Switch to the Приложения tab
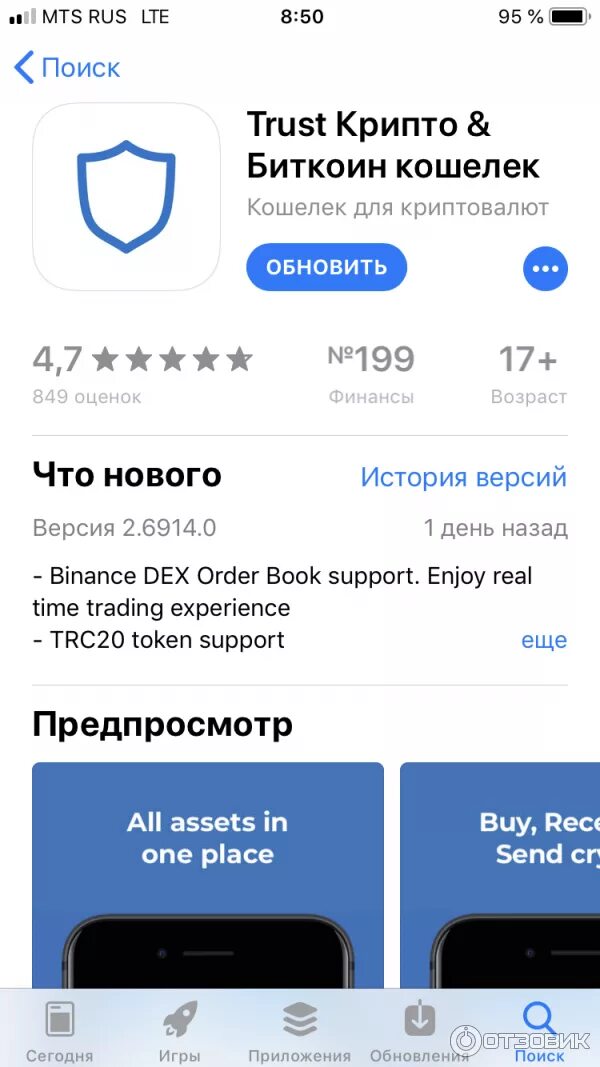 tap(299, 1030)
